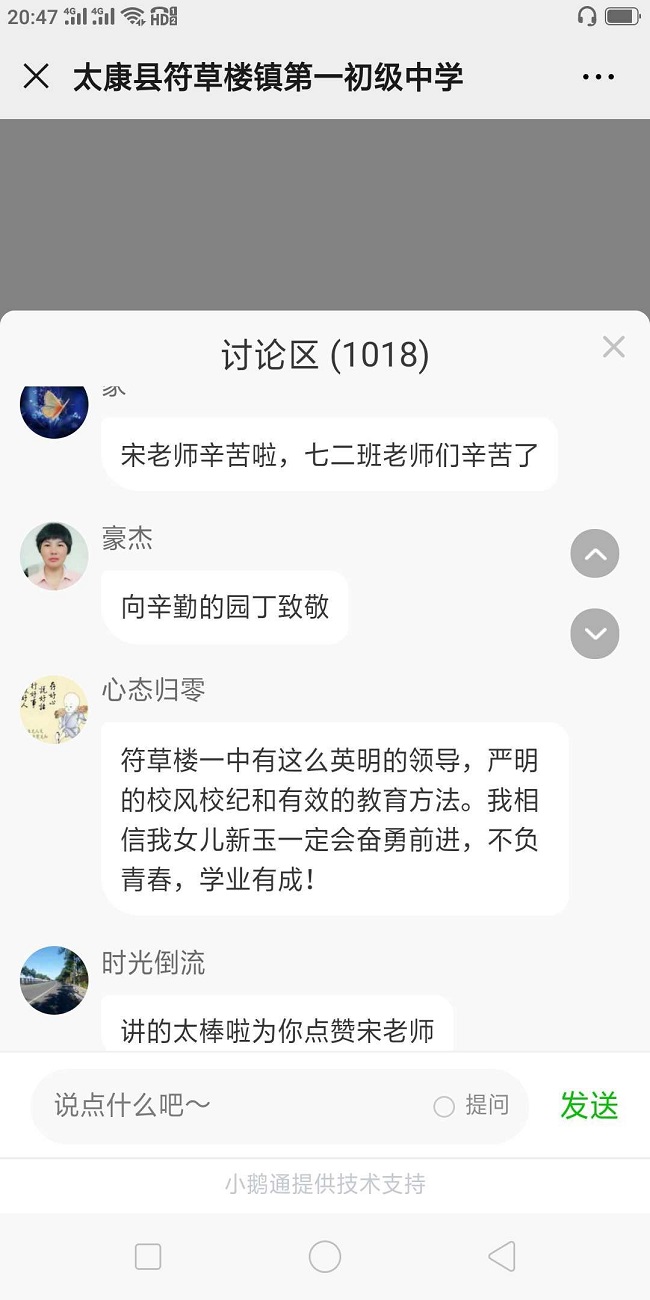Tap the down arrow scroll button
Image resolution: width=650 pixels, height=1300 pixels.
[595, 634]
